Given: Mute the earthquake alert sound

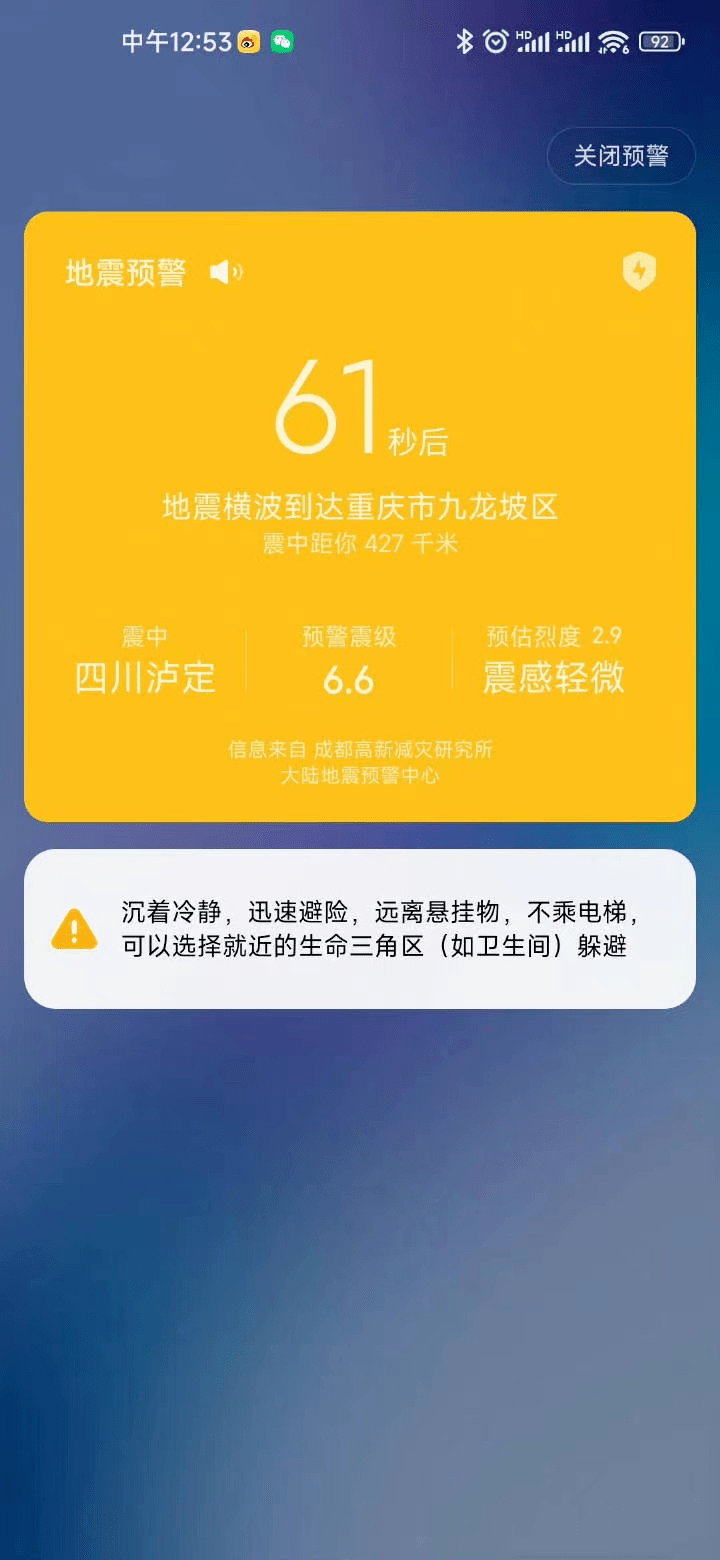Looking at the screenshot, I should coord(226,272).
